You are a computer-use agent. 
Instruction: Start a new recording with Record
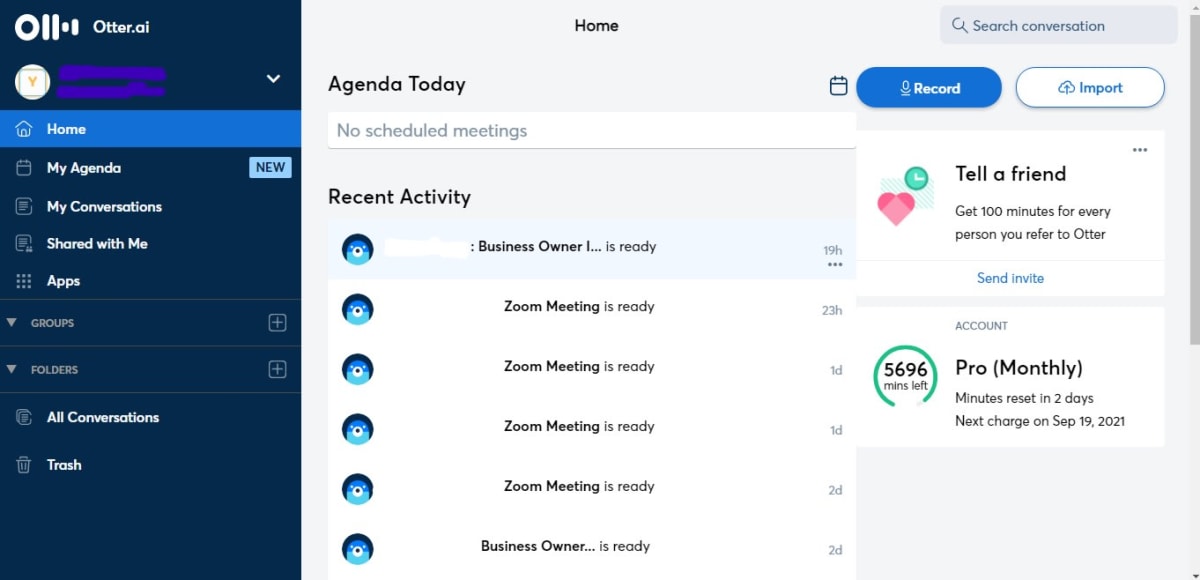[928, 88]
